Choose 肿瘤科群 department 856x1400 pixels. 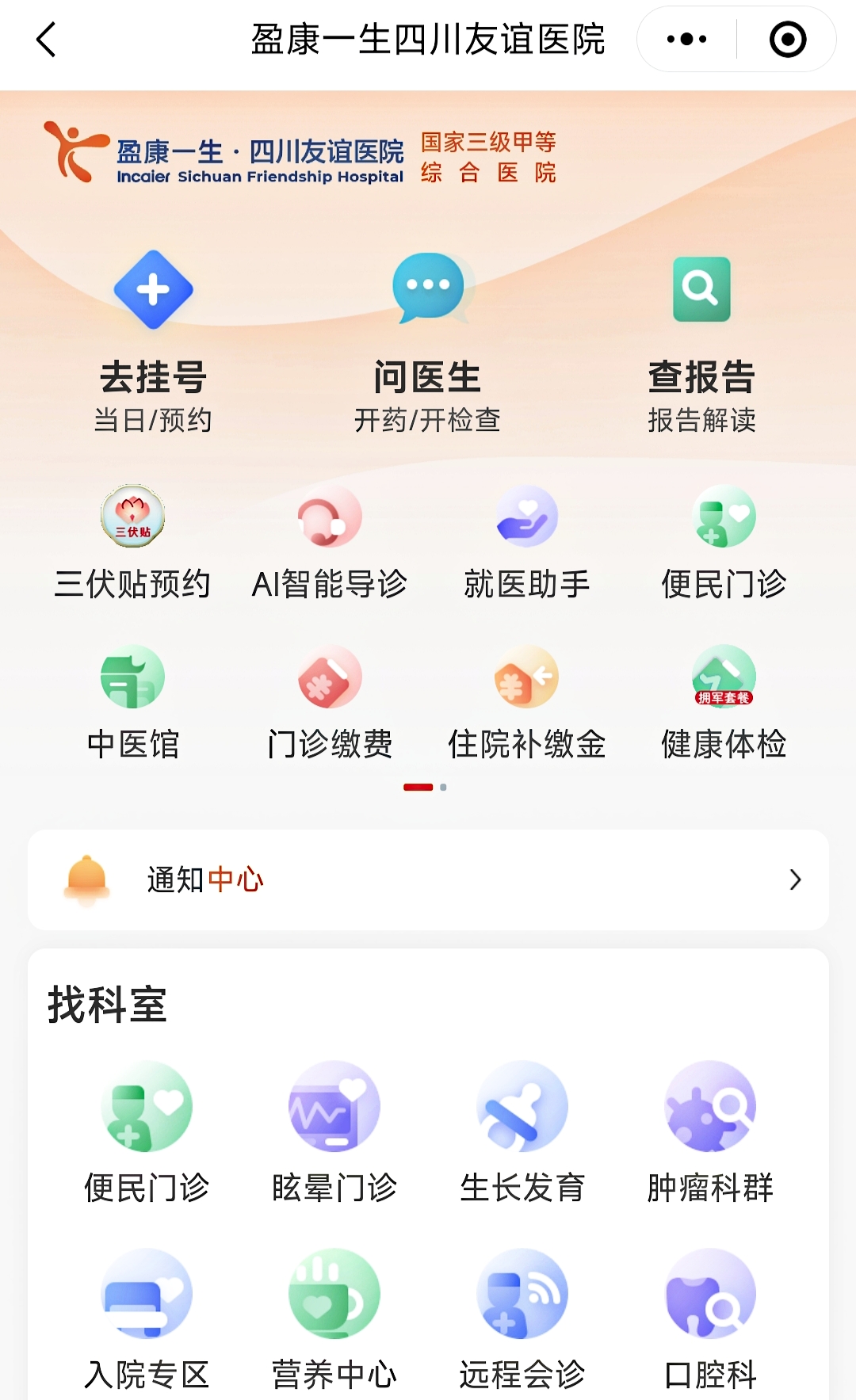710,1133
